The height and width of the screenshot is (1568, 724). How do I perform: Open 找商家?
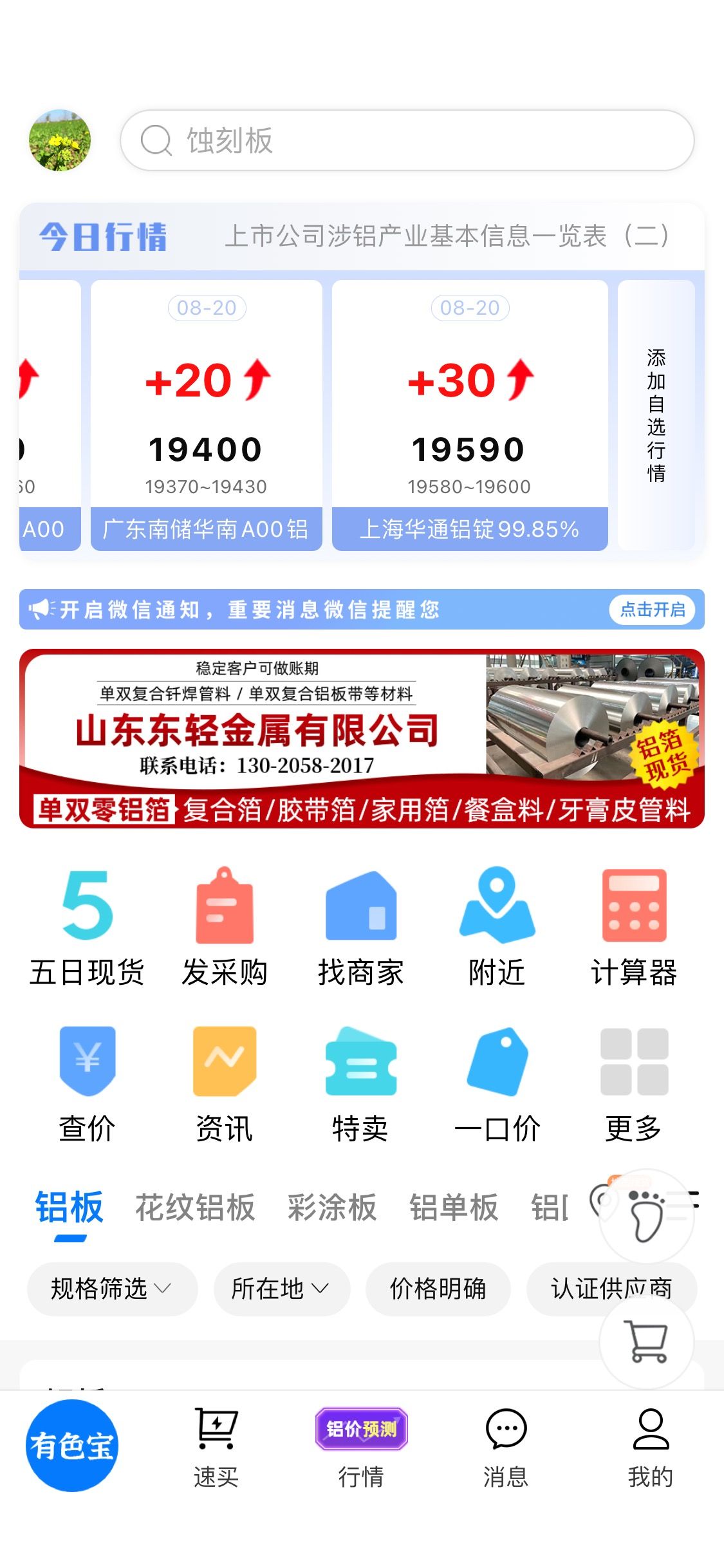361,927
